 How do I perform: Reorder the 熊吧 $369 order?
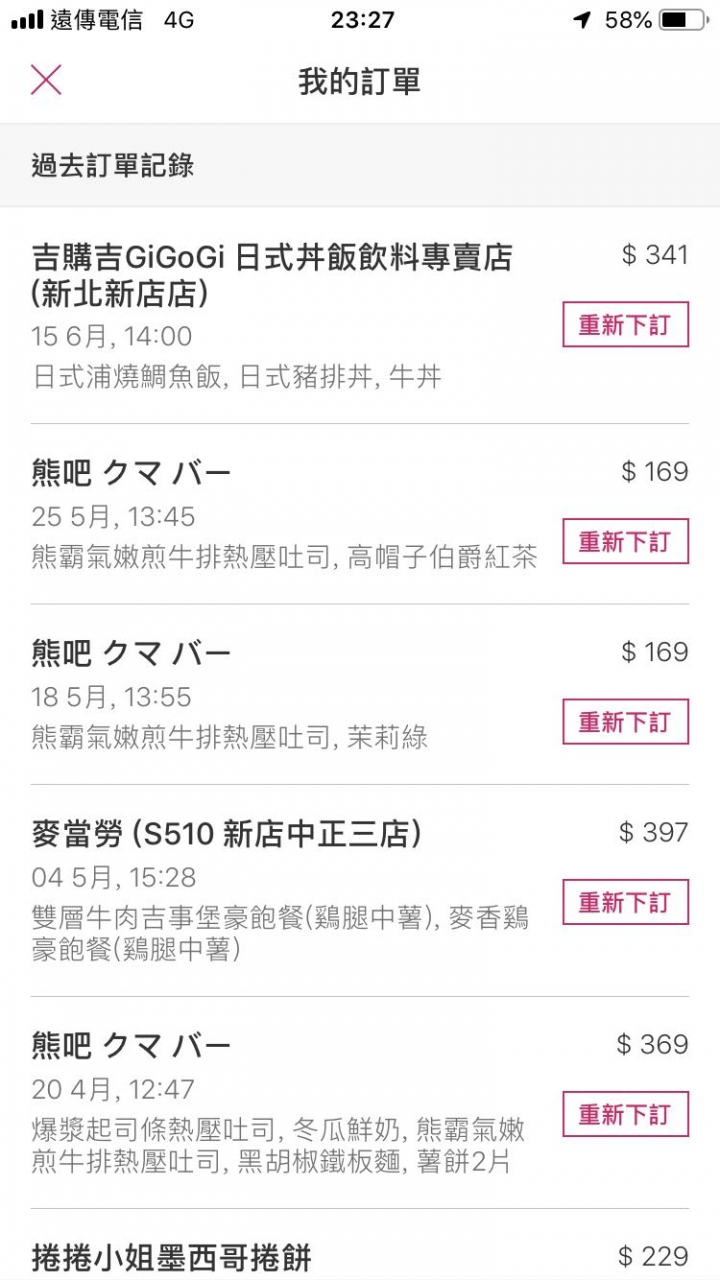click(x=625, y=1114)
